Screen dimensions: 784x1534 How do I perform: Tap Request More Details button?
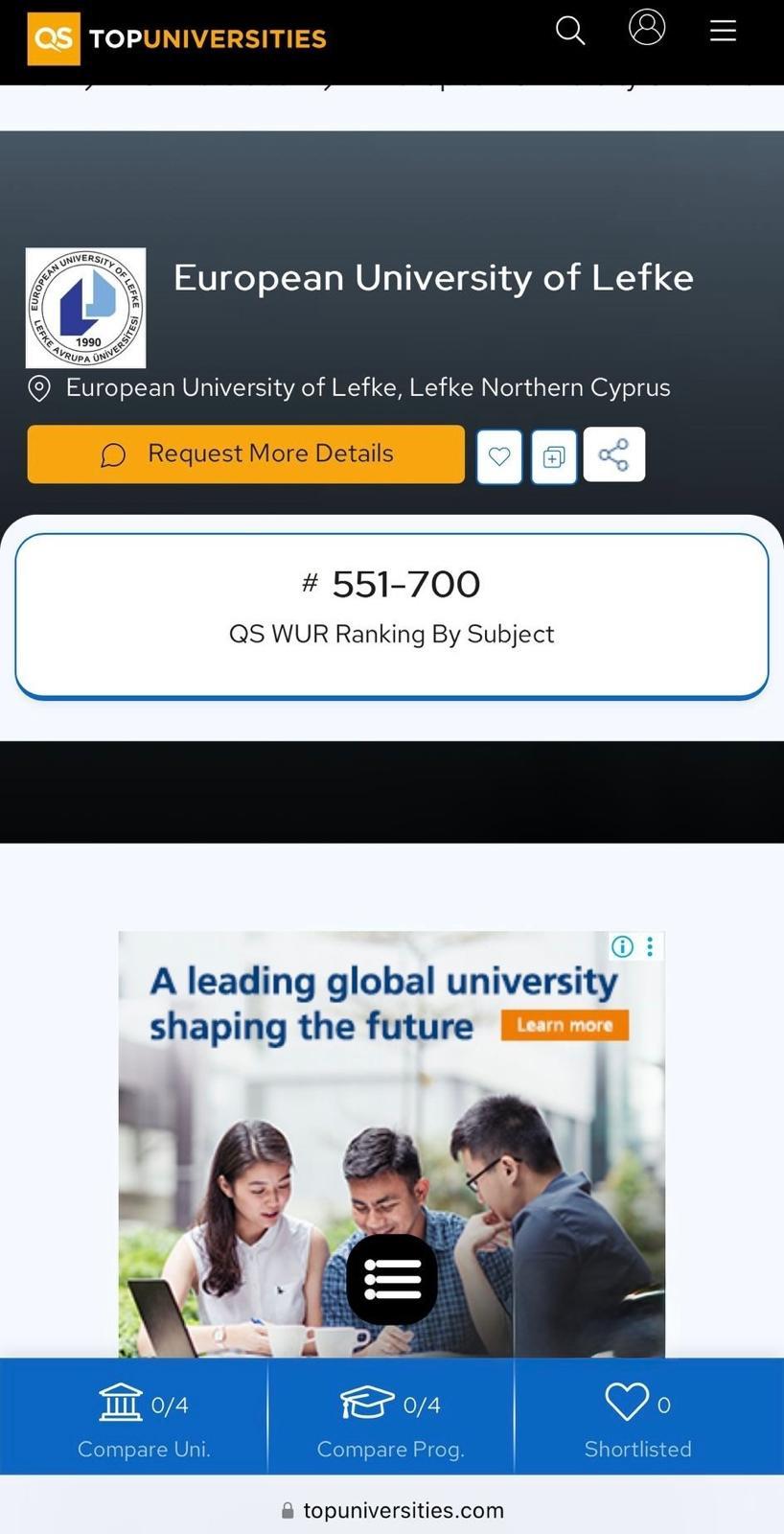pos(246,453)
